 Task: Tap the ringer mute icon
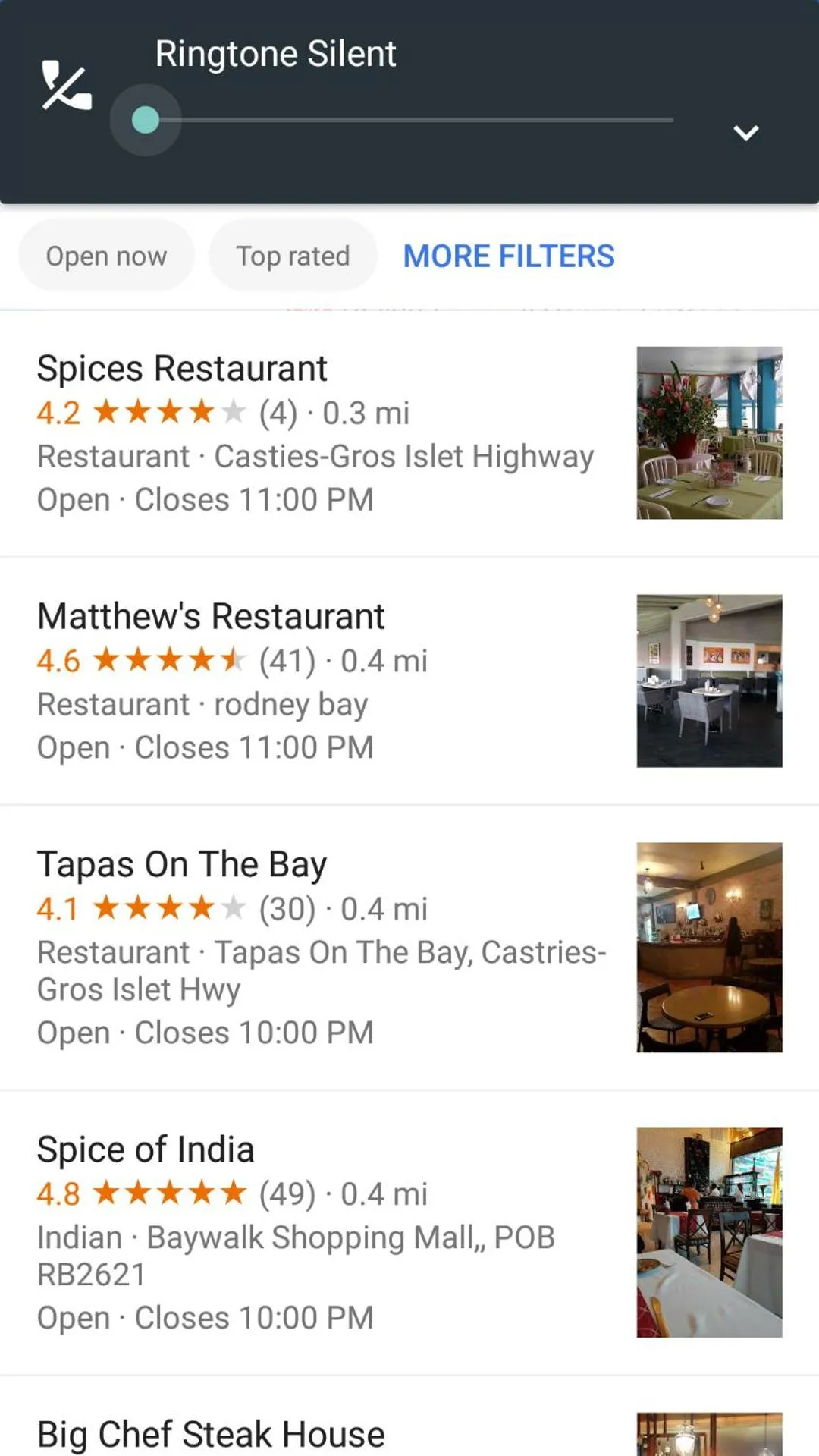(x=67, y=86)
